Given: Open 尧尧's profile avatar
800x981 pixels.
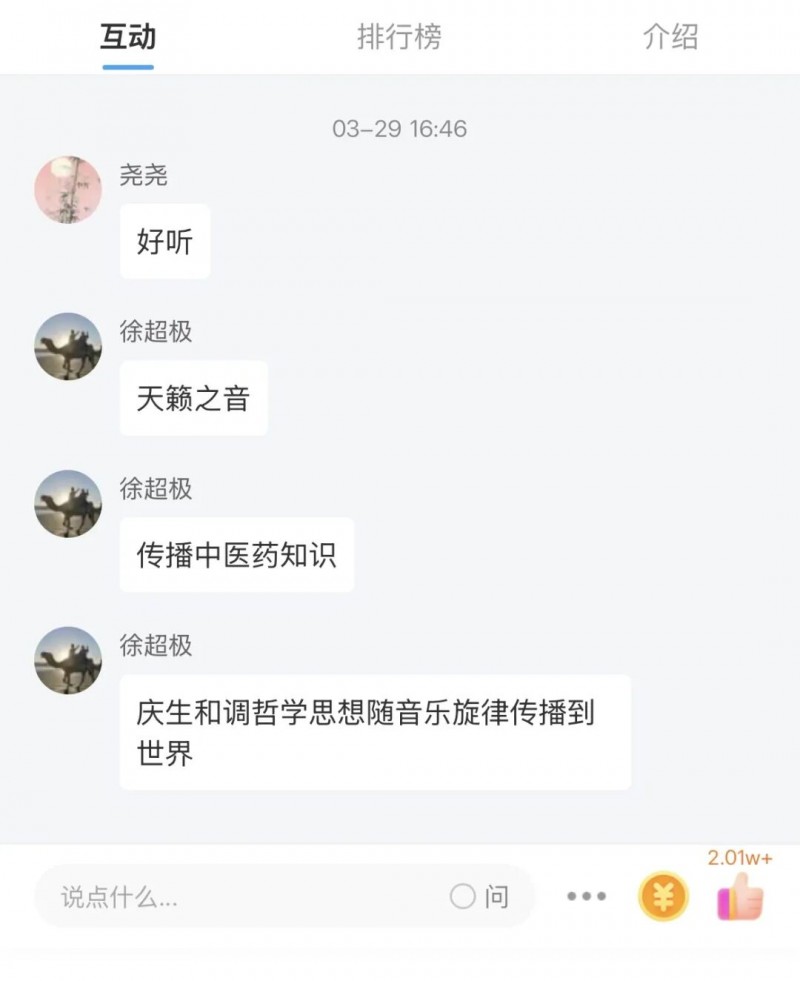Looking at the screenshot, I should 68,189.
